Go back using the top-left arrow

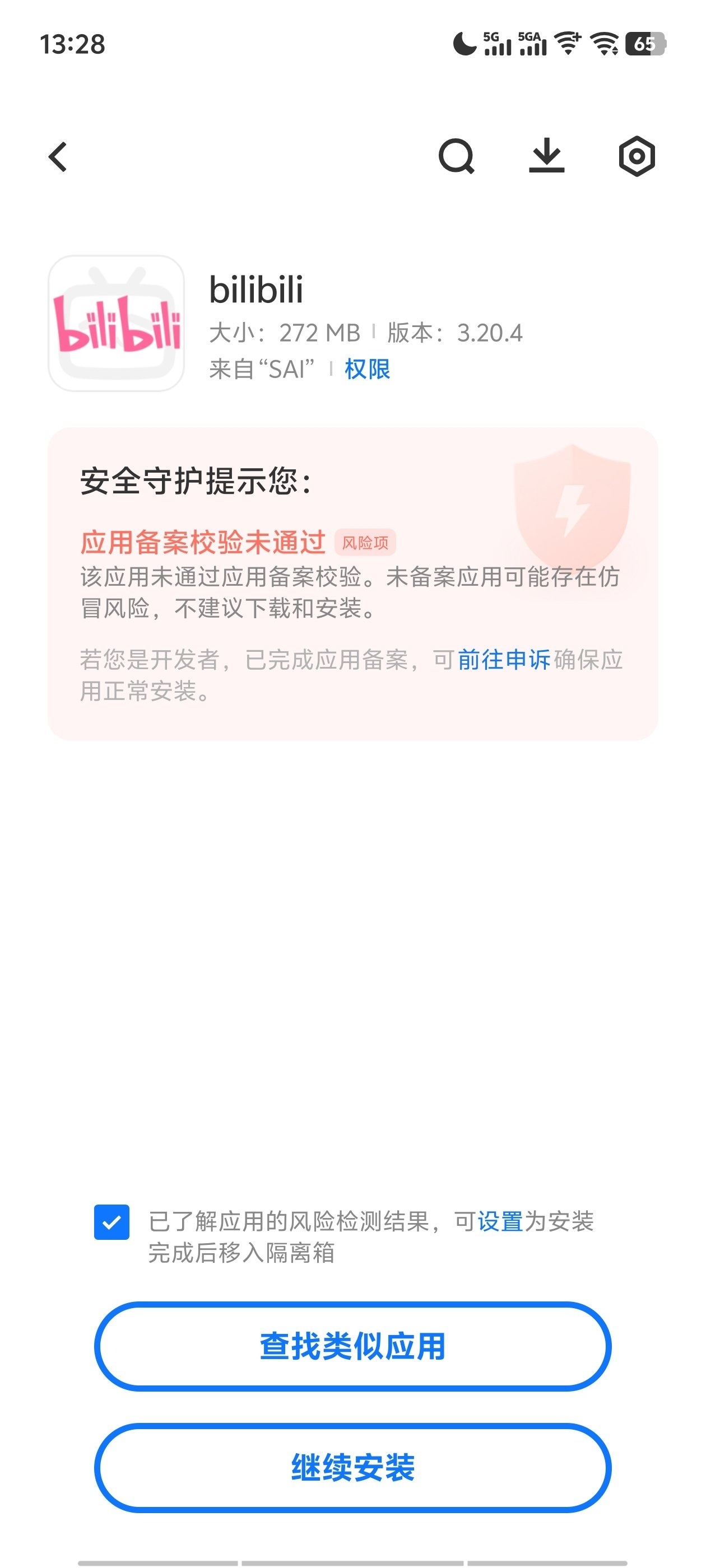point(58,157)
